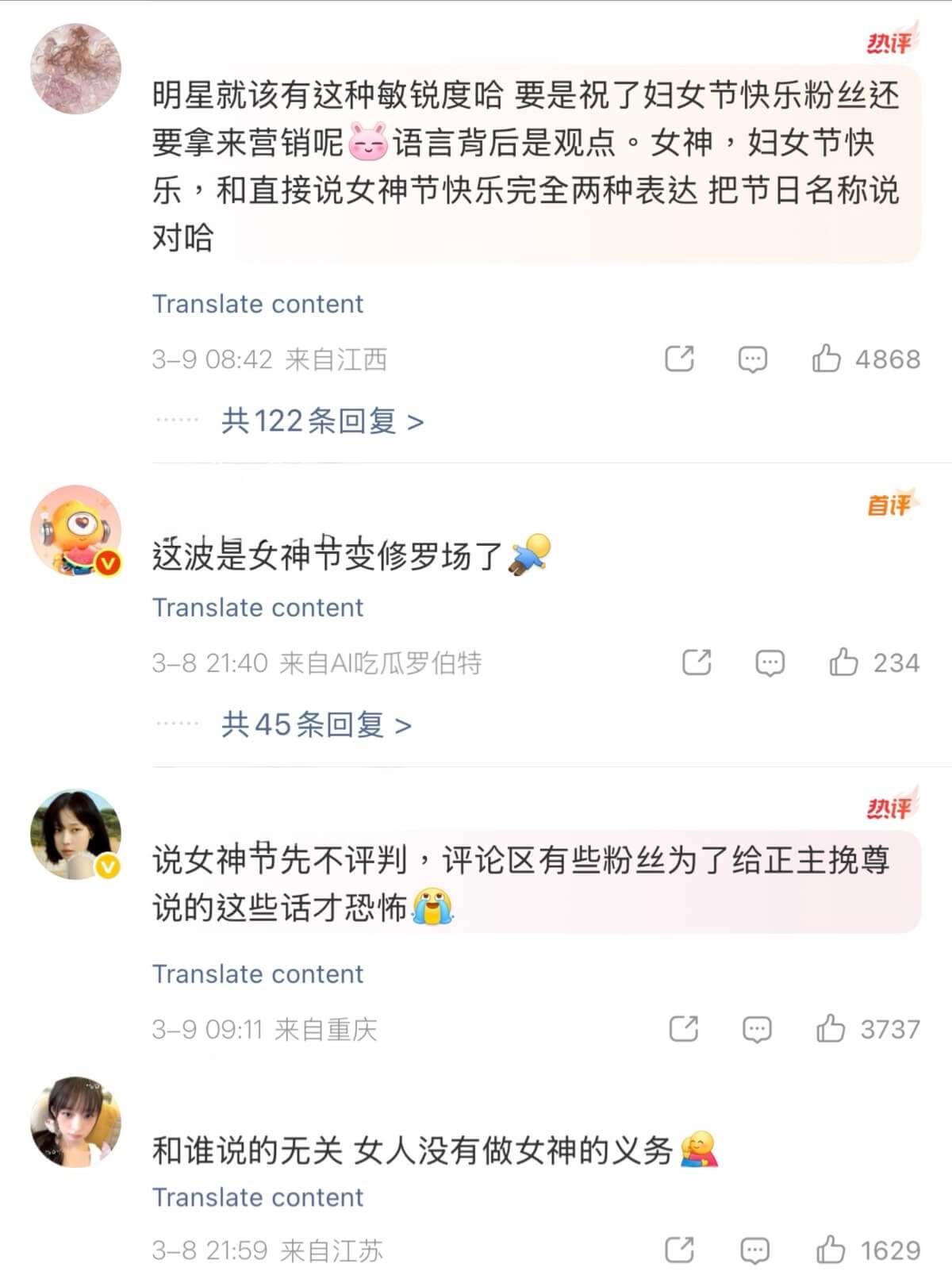Like the comment with 1629 likes
The image size is (952, 1275).
(x=831, y=1250)
